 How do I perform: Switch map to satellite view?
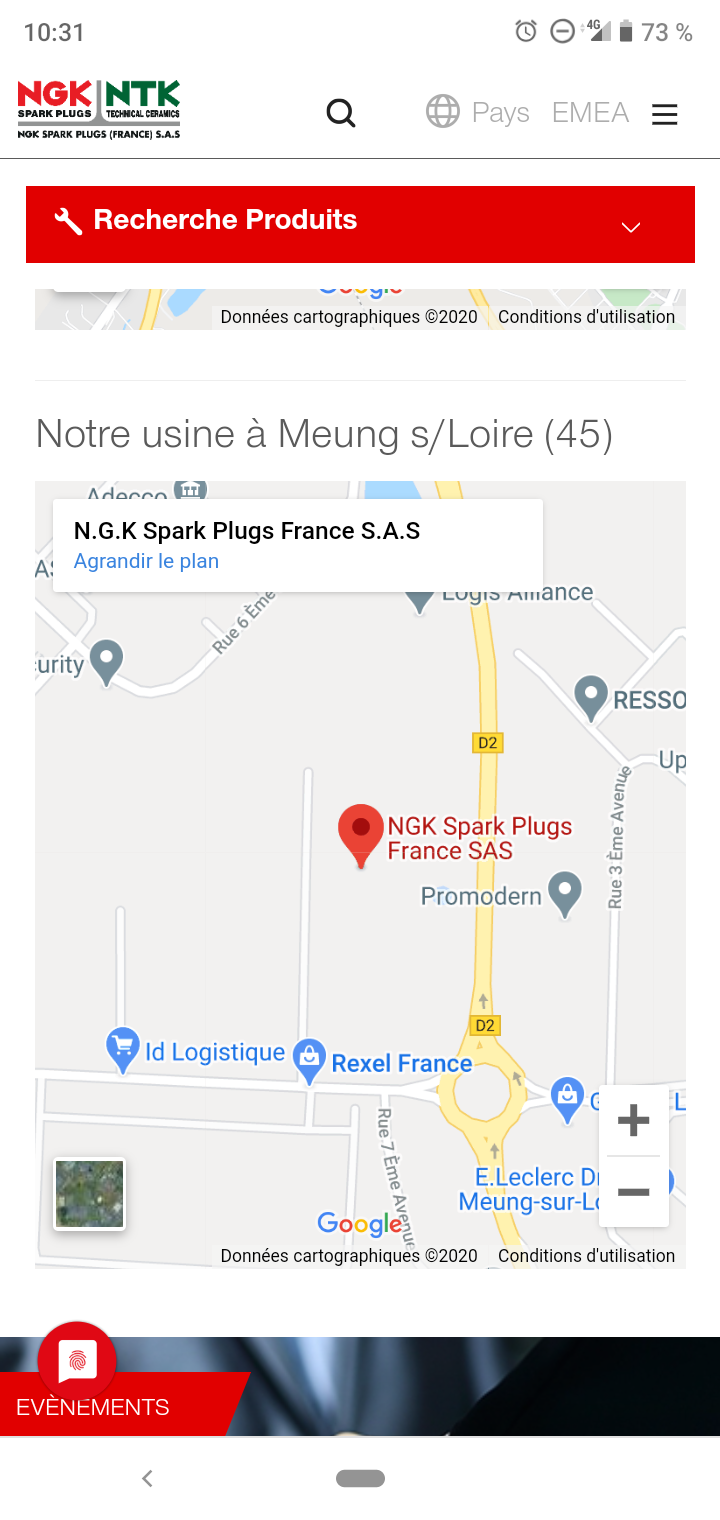(89, 1193)
